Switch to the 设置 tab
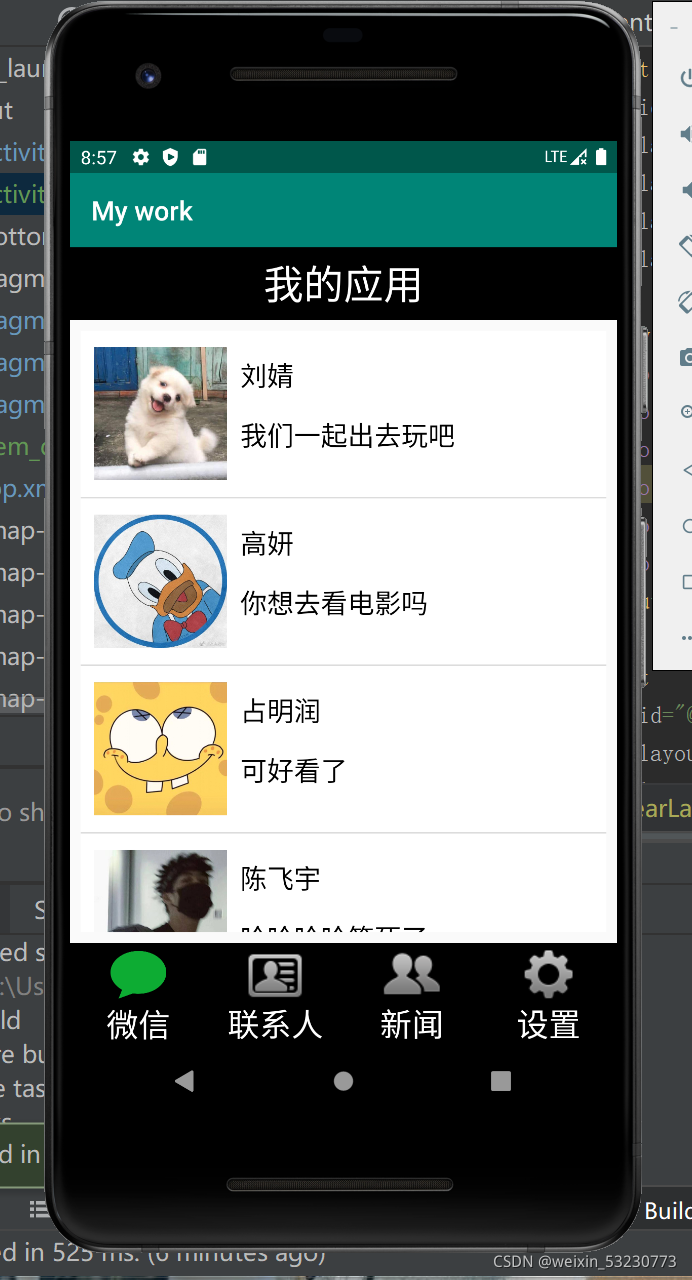The image size is (692, 1280). [548, 996]
